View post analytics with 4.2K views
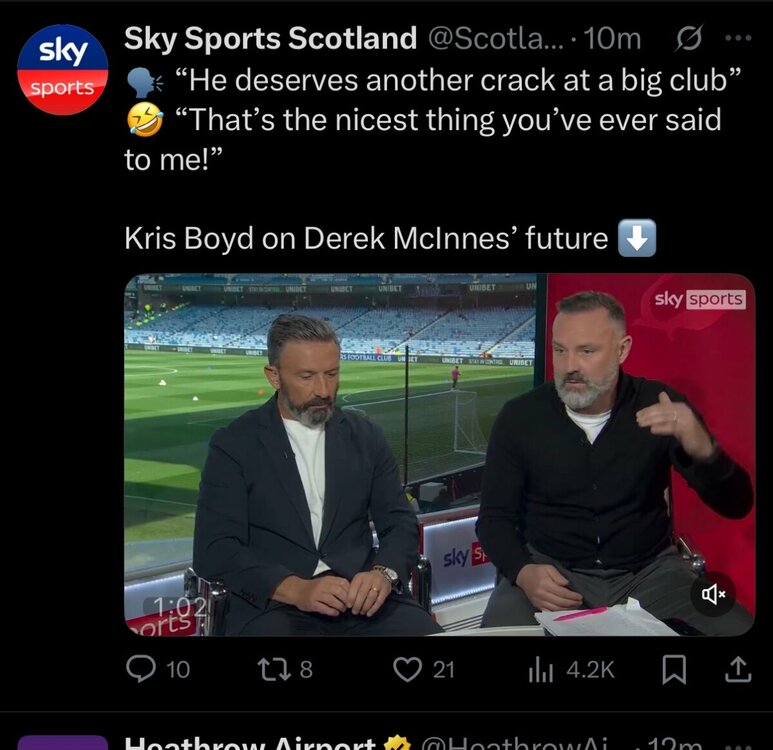 541,669
